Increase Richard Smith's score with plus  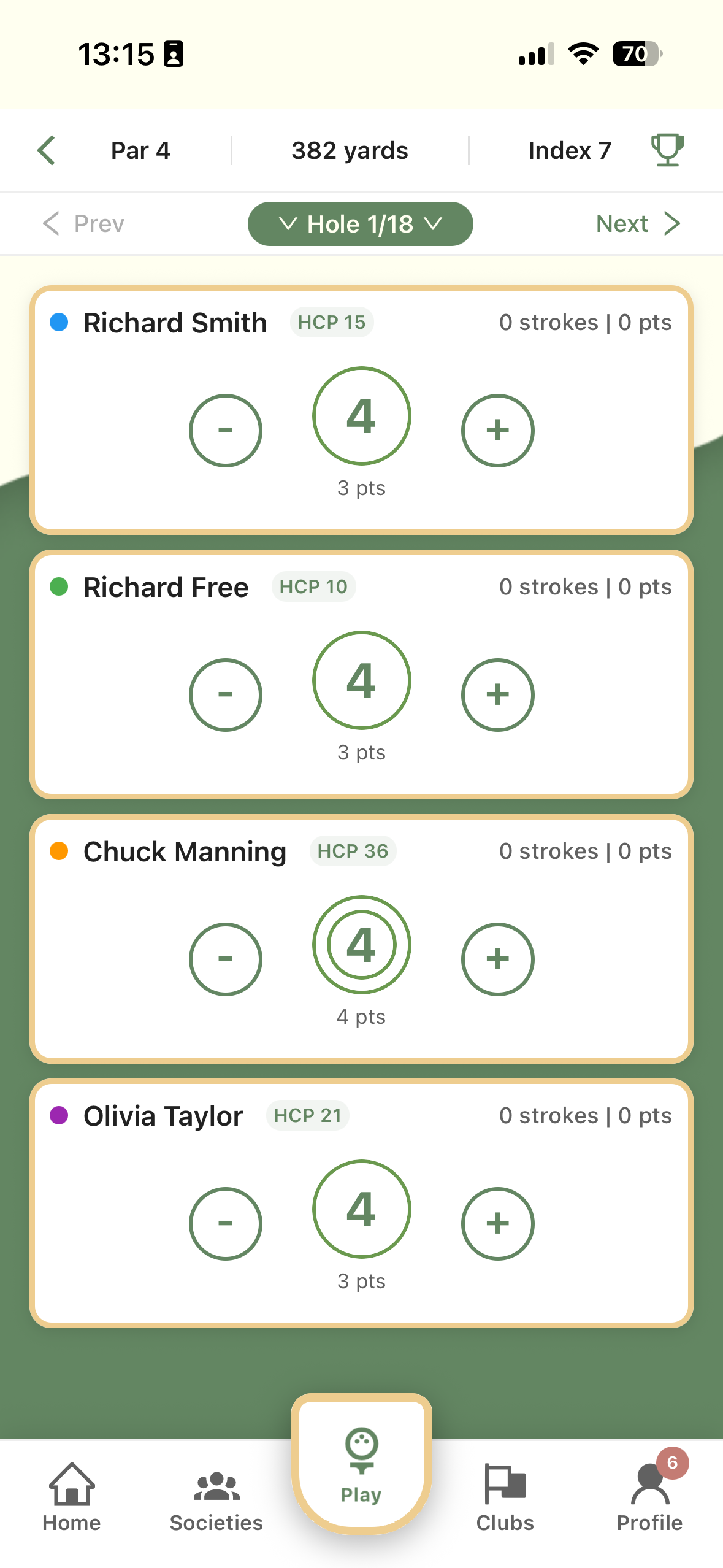coord(497,429)
